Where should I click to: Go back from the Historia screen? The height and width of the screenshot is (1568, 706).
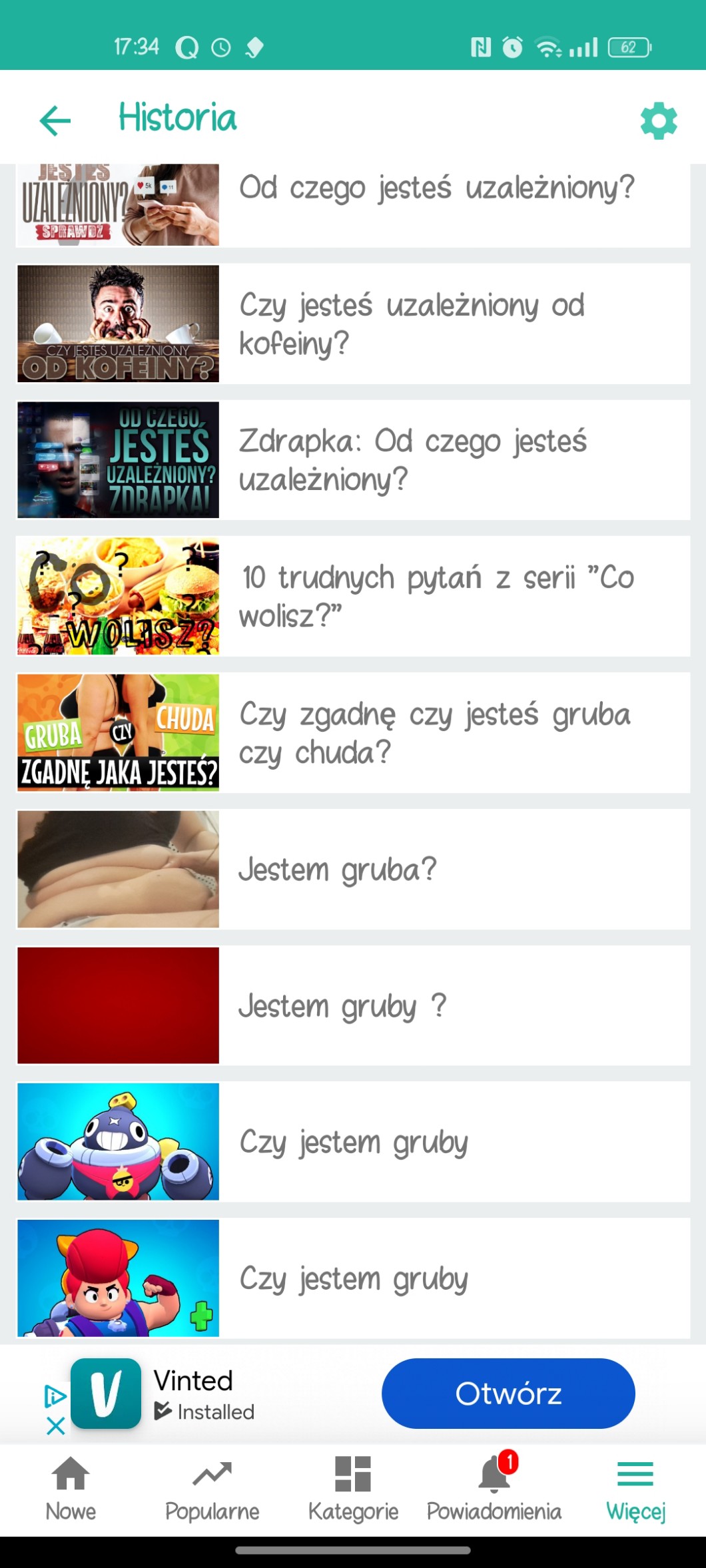pyautogui.click(x=55, y=121)
